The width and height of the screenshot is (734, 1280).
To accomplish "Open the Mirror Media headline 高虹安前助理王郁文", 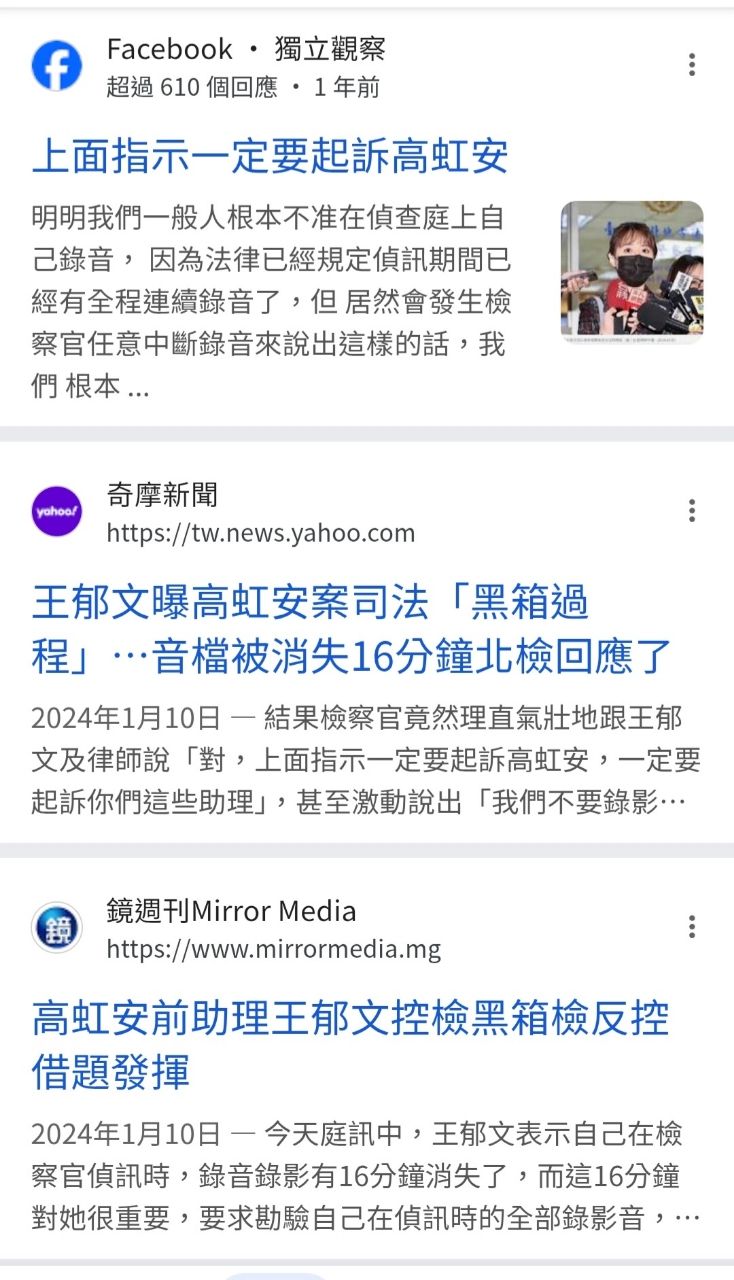I will pos(350,1045).
